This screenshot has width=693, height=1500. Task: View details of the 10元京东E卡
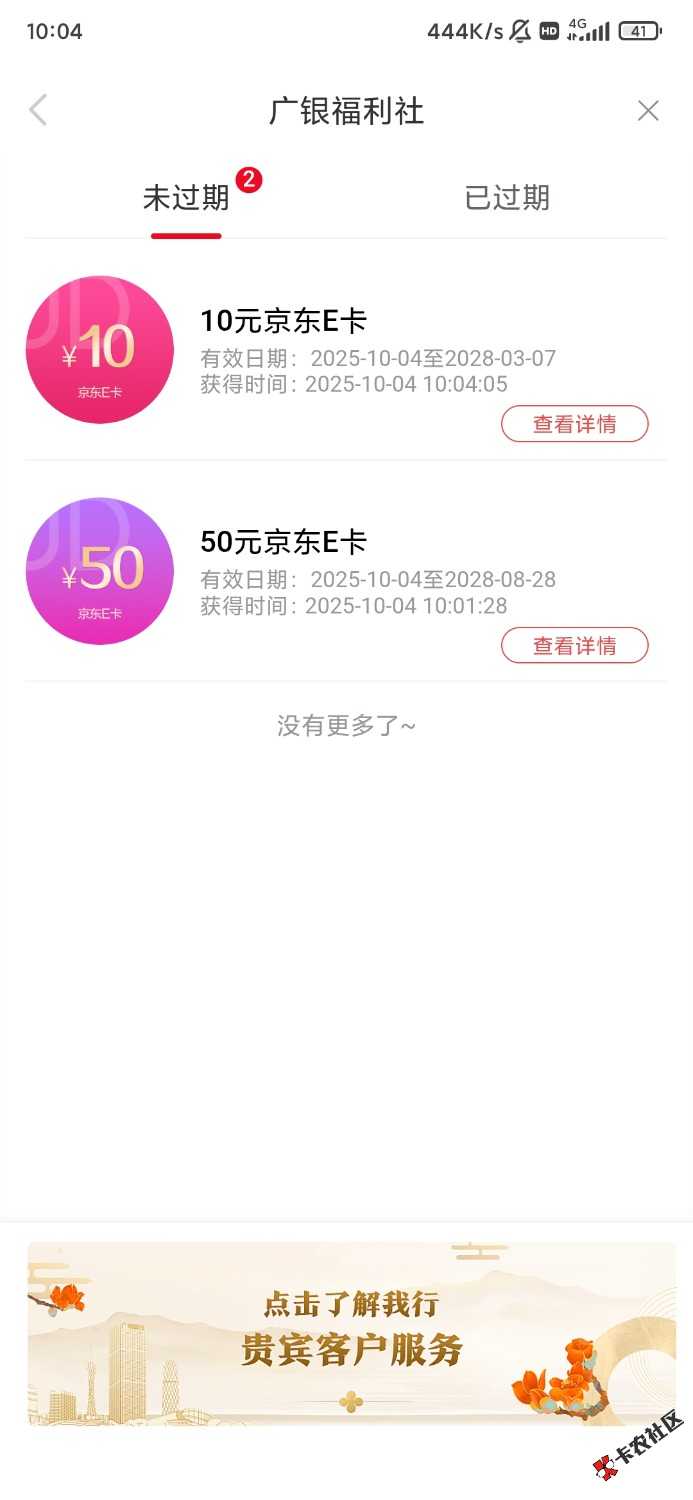point(574,424)
